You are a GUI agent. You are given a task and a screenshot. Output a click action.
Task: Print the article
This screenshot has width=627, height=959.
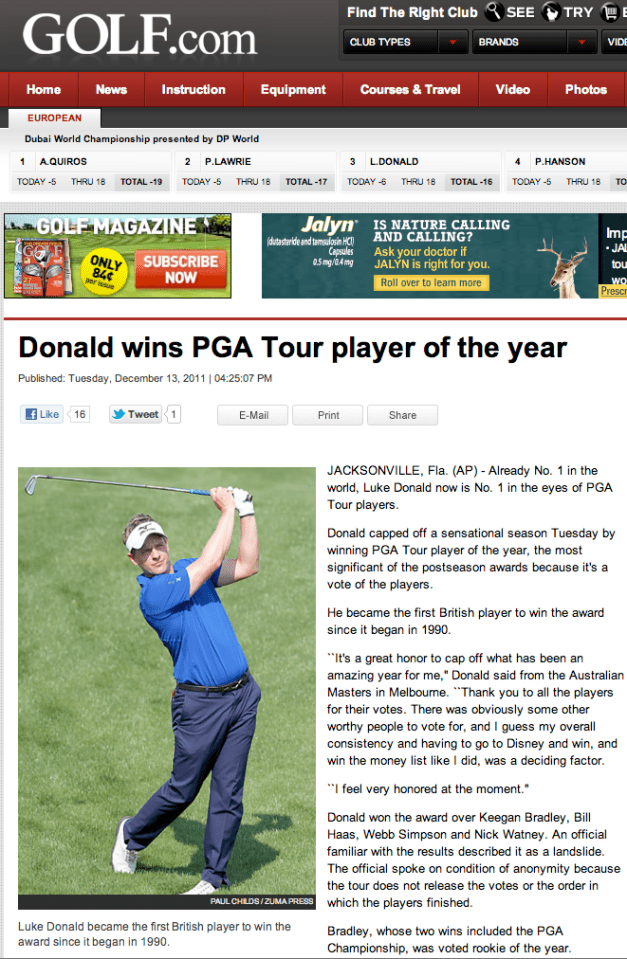click(328, 415)
